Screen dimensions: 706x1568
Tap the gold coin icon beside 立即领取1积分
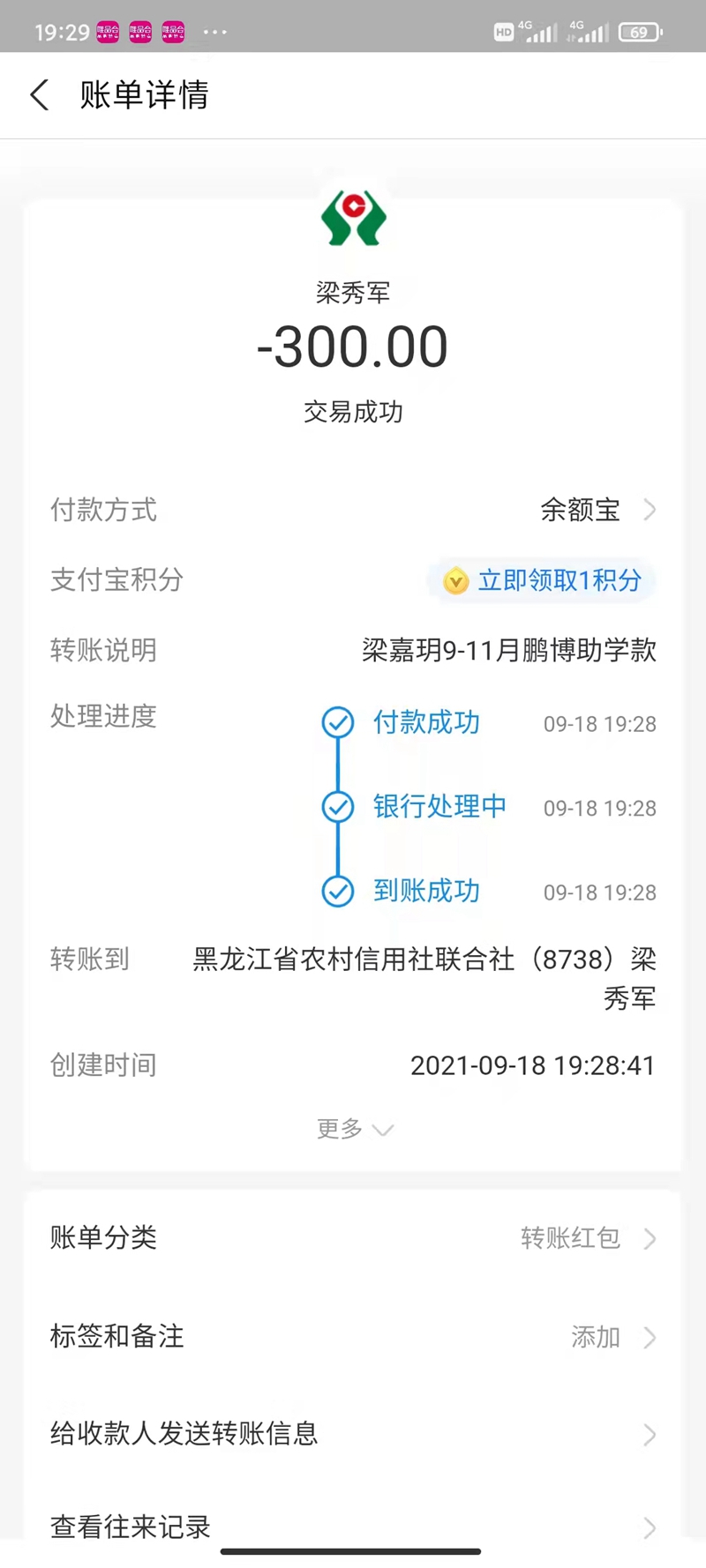[x=455, y=580]
